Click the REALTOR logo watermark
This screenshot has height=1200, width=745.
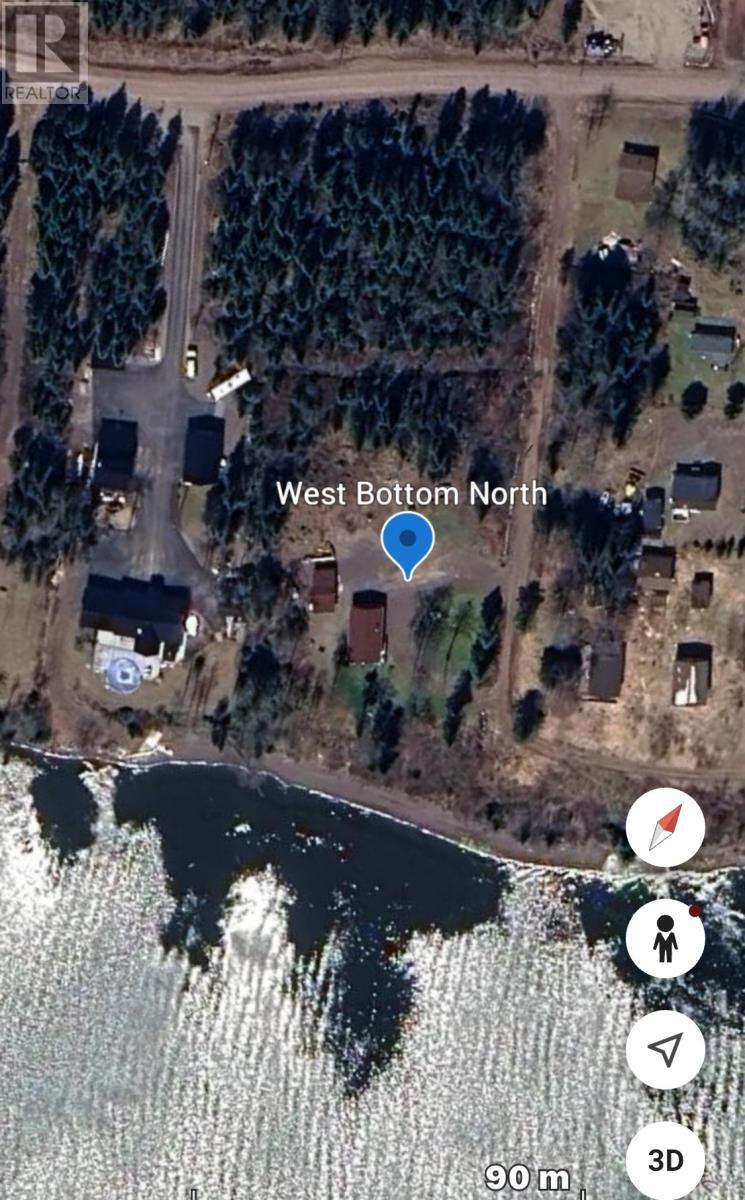pos(44,48)
